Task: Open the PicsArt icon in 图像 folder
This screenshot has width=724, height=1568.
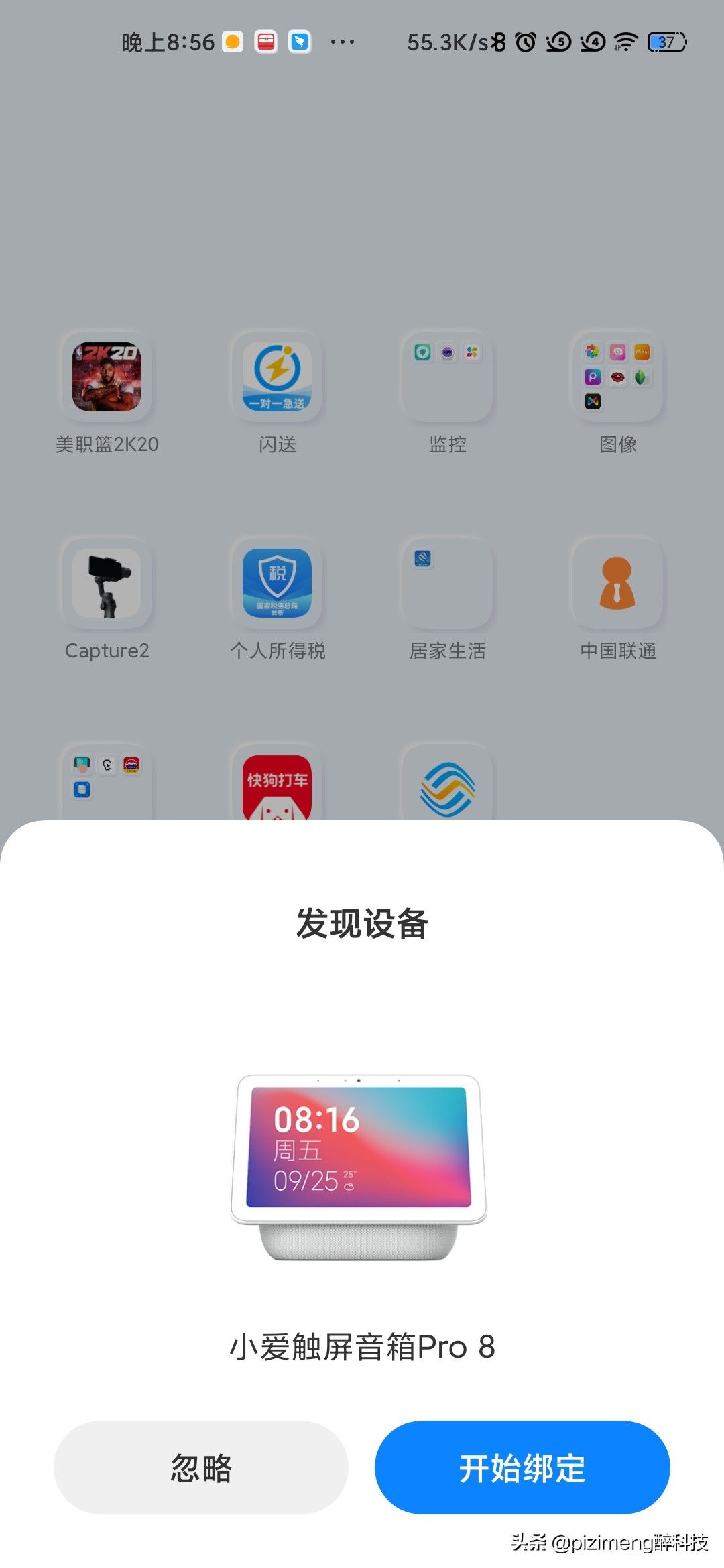Action: click(593, 377)
